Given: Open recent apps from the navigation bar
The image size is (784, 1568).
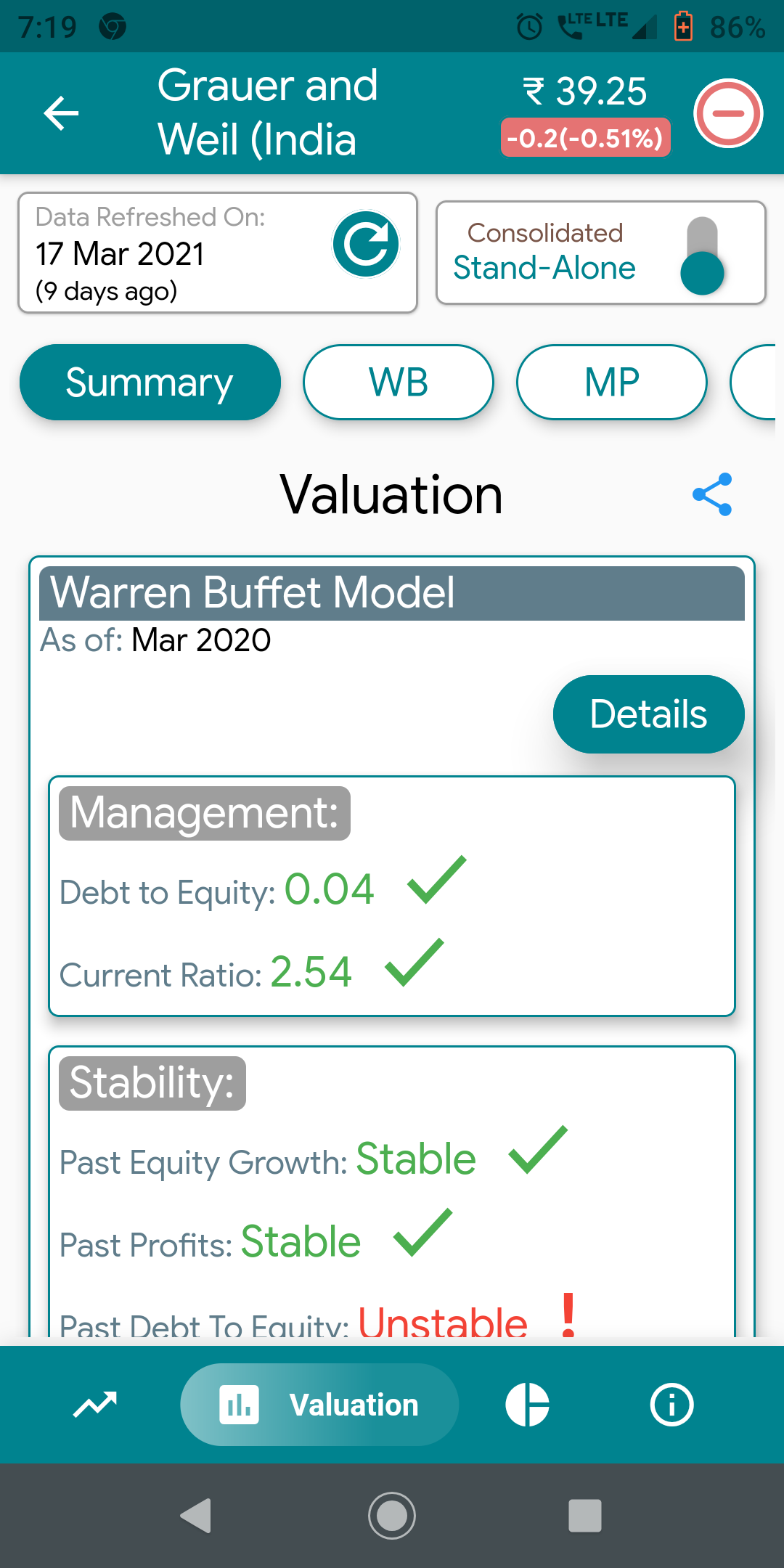Looking at the screenshot, I should coord(584,1516).
